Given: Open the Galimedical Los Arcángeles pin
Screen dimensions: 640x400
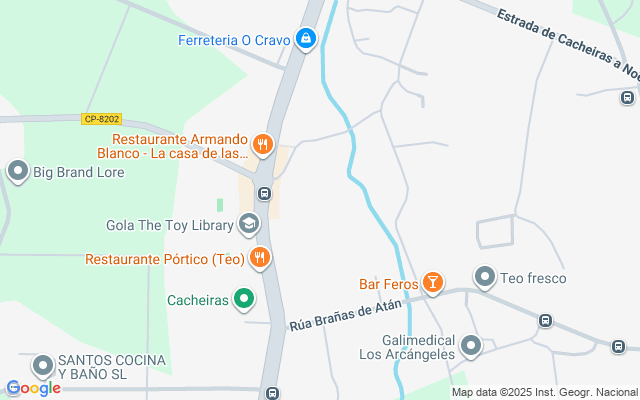Looking at the screenshot, I should (x=471, y=346).
